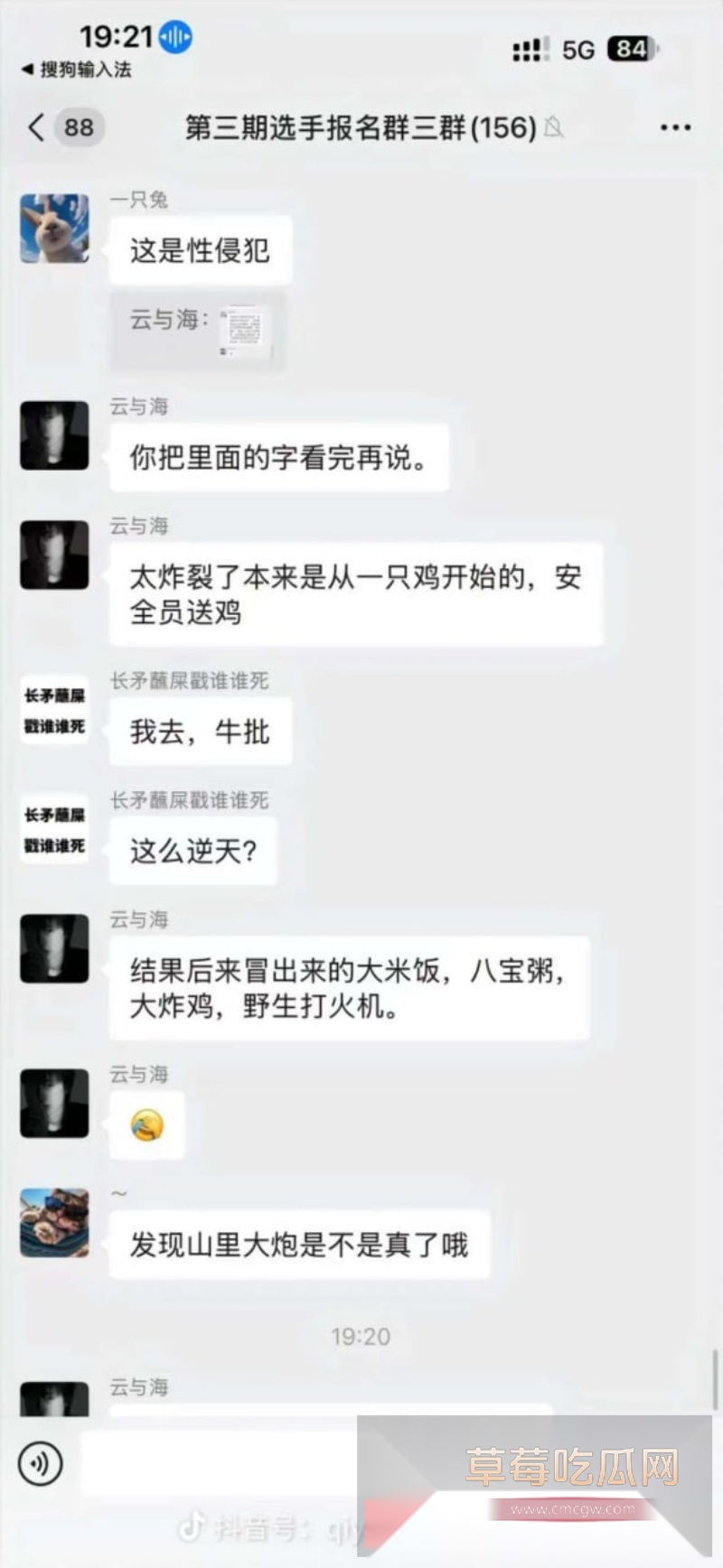The height and width of the screenshot is (1568, 723).
Task: Tap the muted notification bell beside group title
Action: tap(554, 129)
